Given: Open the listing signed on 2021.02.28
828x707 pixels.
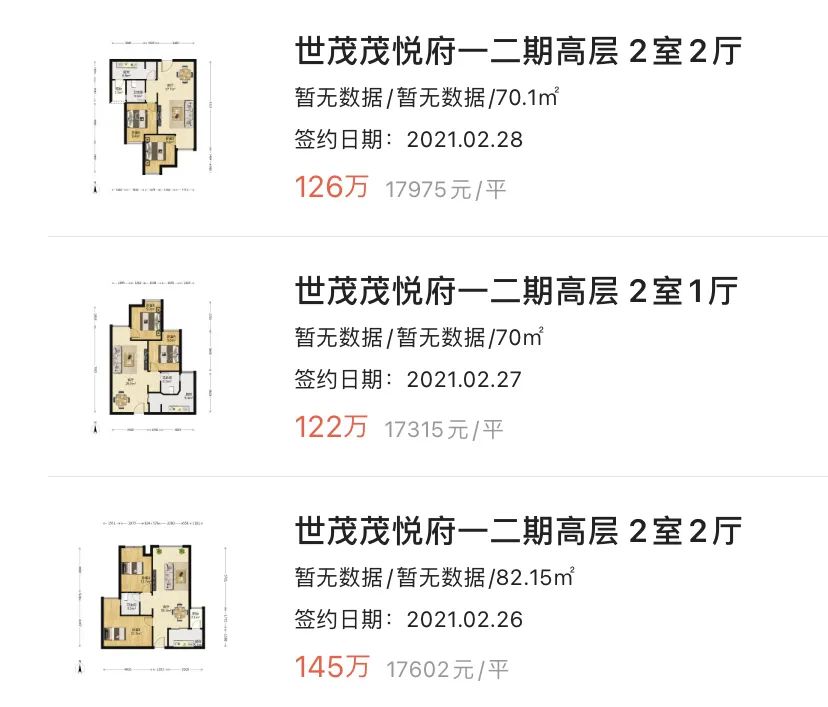Looking at the screenshot, I should [518, 52].
